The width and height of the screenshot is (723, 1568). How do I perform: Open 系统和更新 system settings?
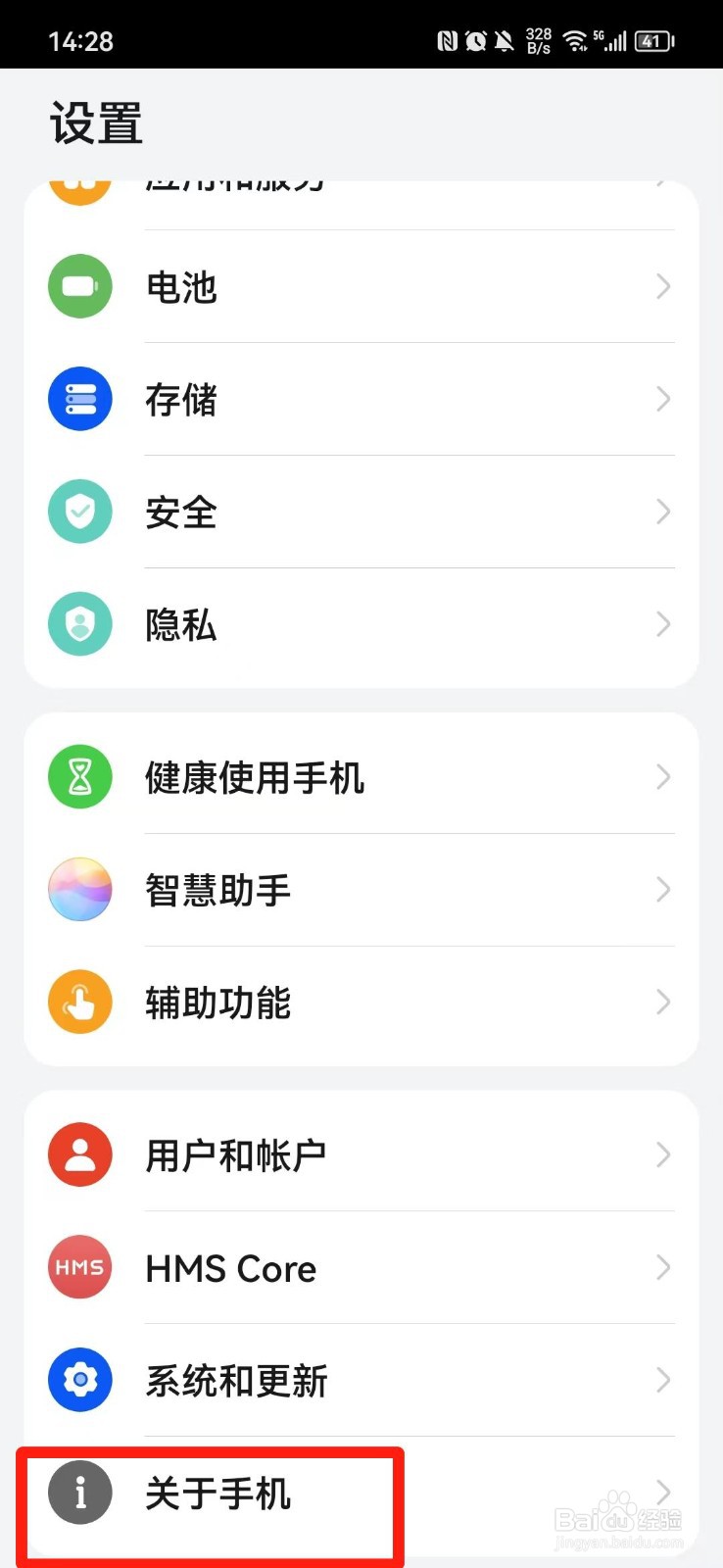(361, 1380)
